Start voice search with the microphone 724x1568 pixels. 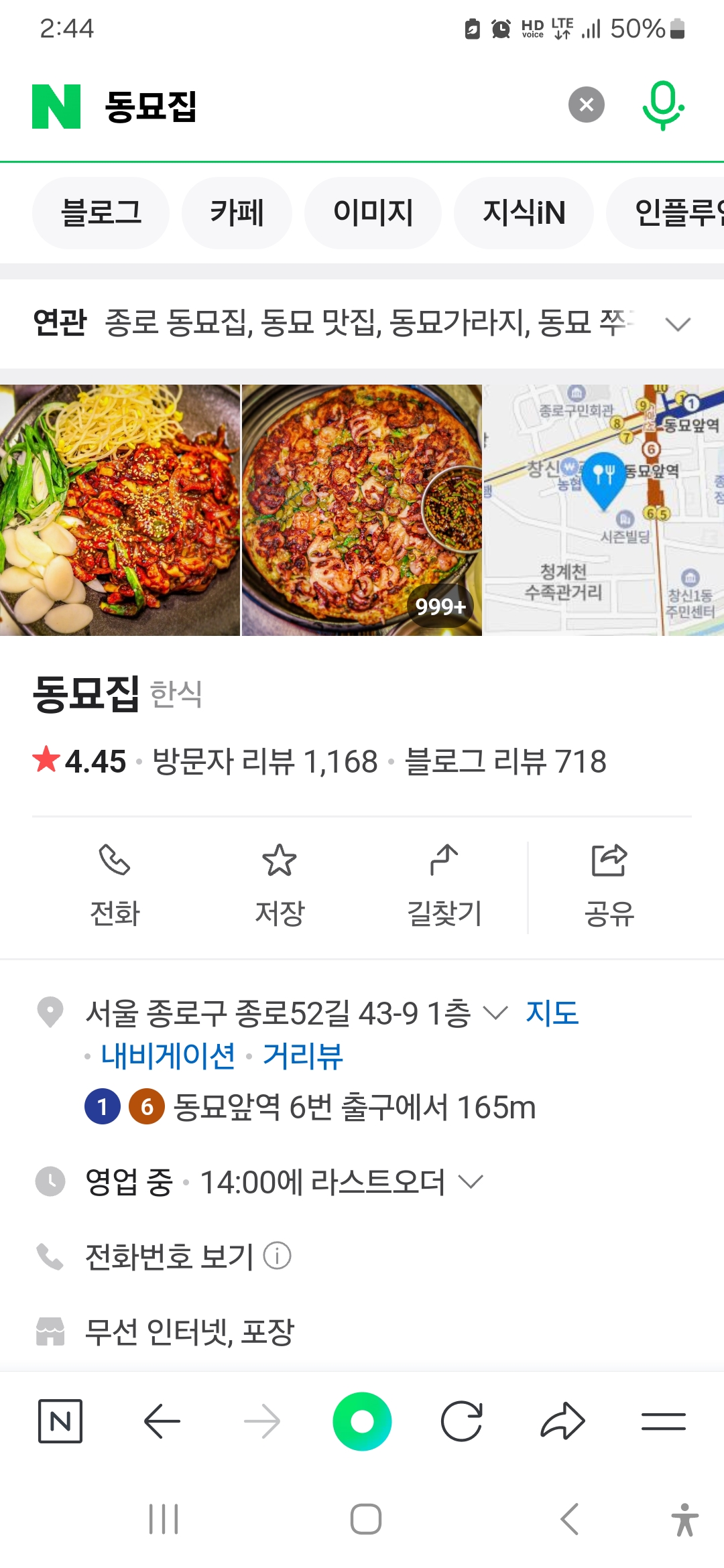point(663,105)
